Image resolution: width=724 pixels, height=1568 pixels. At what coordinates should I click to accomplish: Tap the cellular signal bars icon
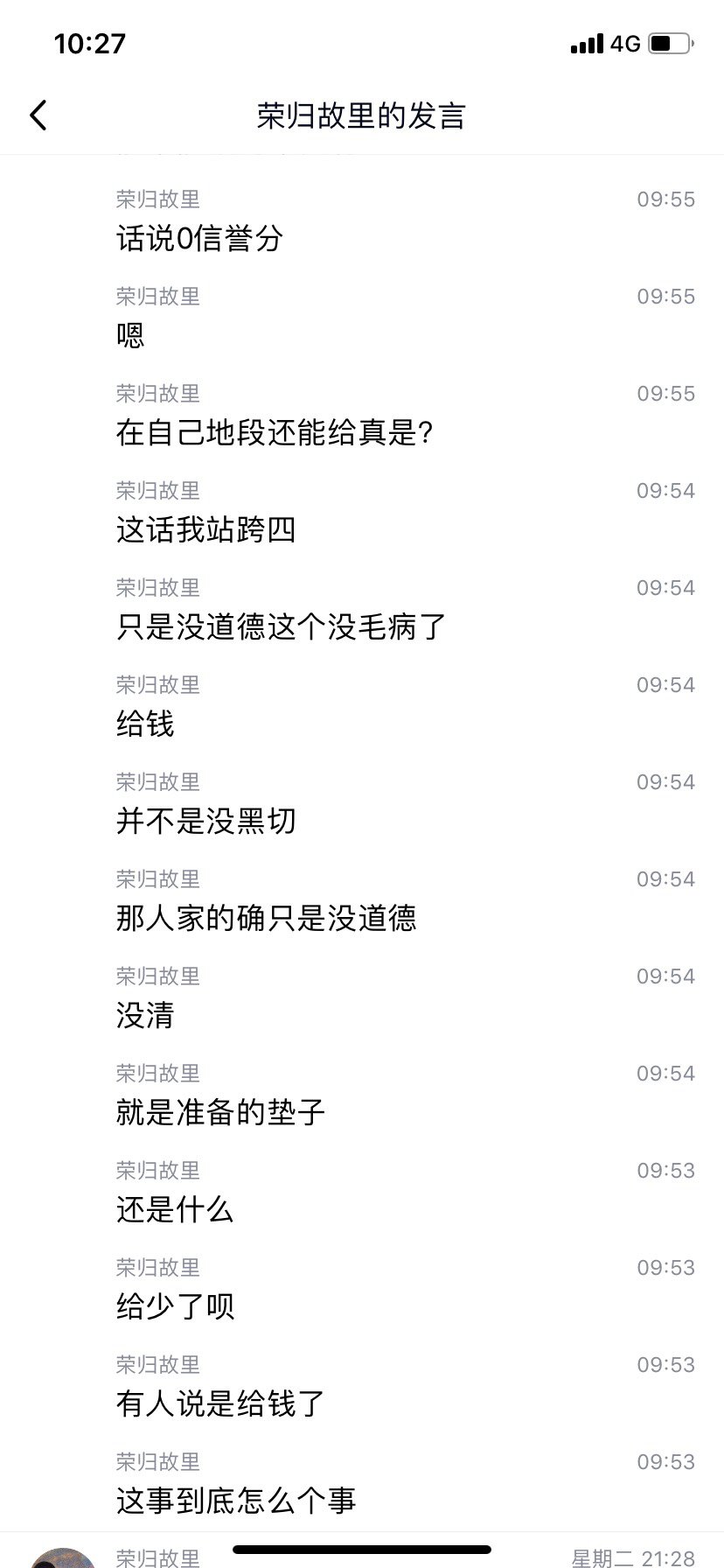(x=588, y=44)
